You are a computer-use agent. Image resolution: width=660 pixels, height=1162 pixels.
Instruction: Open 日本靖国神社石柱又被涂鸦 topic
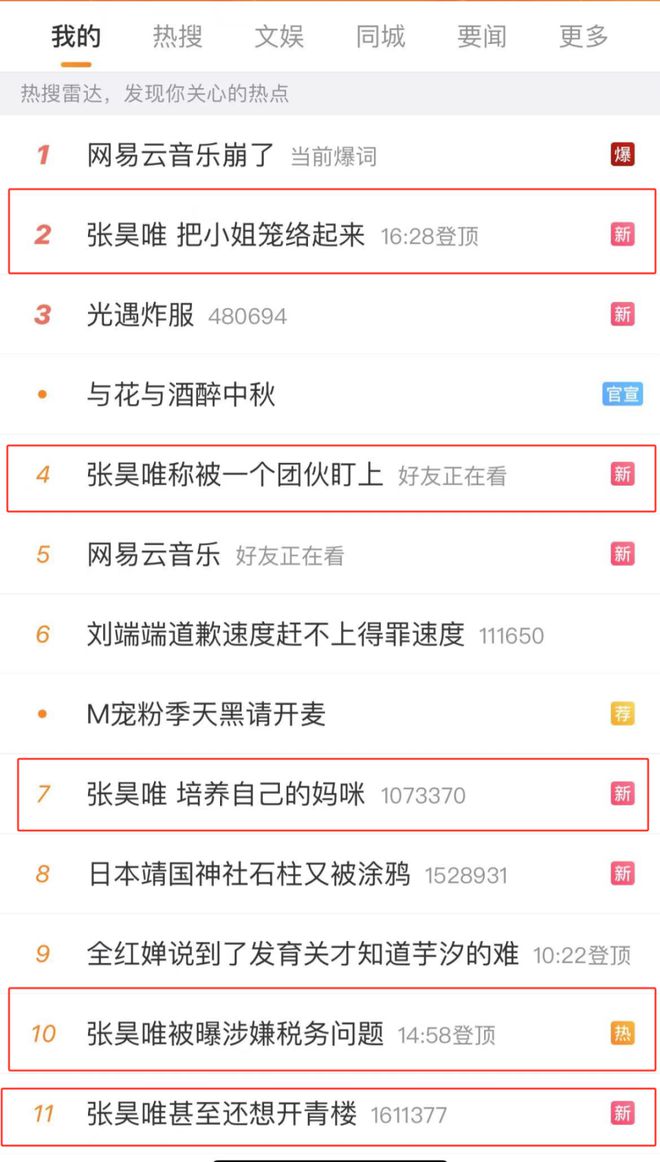(330, 874)
